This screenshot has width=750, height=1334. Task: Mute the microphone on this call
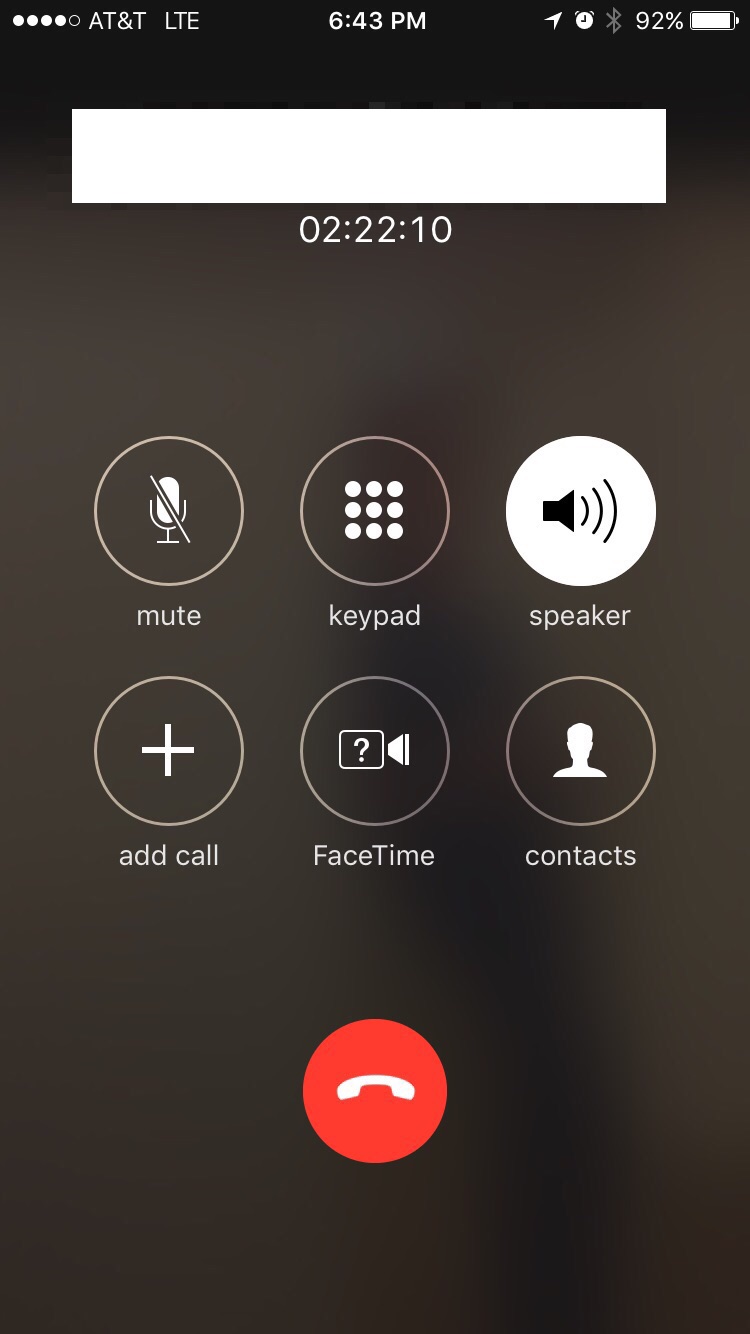click(169, 511)
